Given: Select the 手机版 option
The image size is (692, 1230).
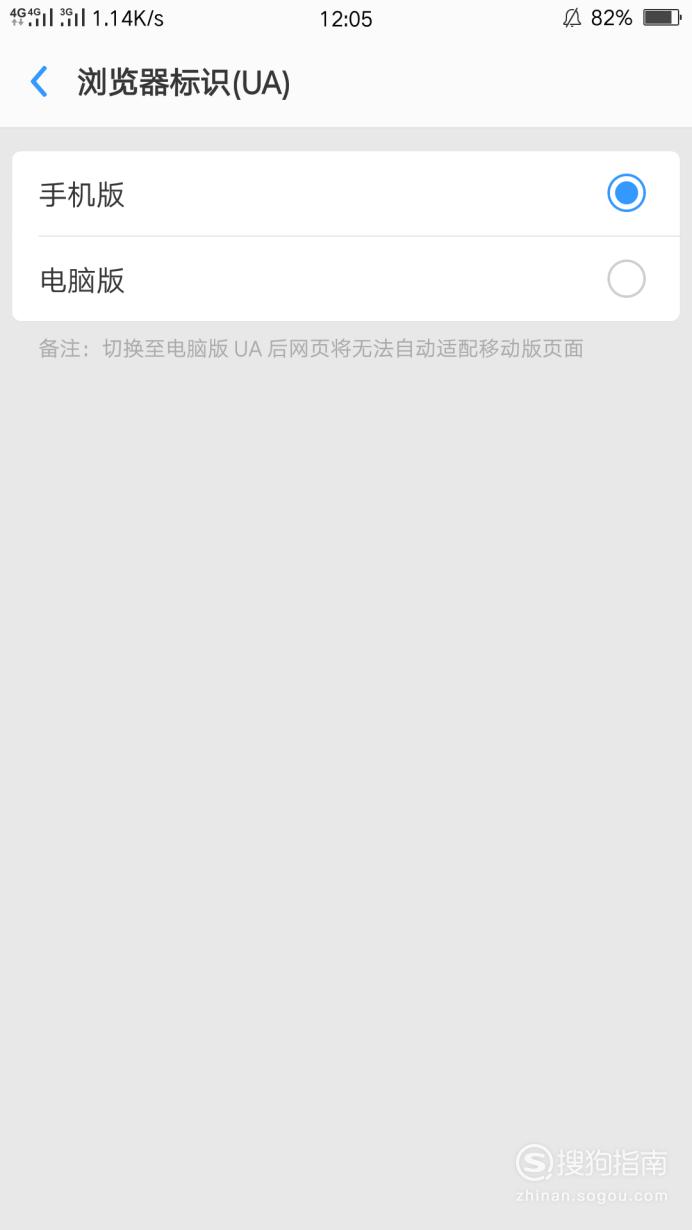Looking at the screenshot, I should pyautogui.click(x=345, y=194).
